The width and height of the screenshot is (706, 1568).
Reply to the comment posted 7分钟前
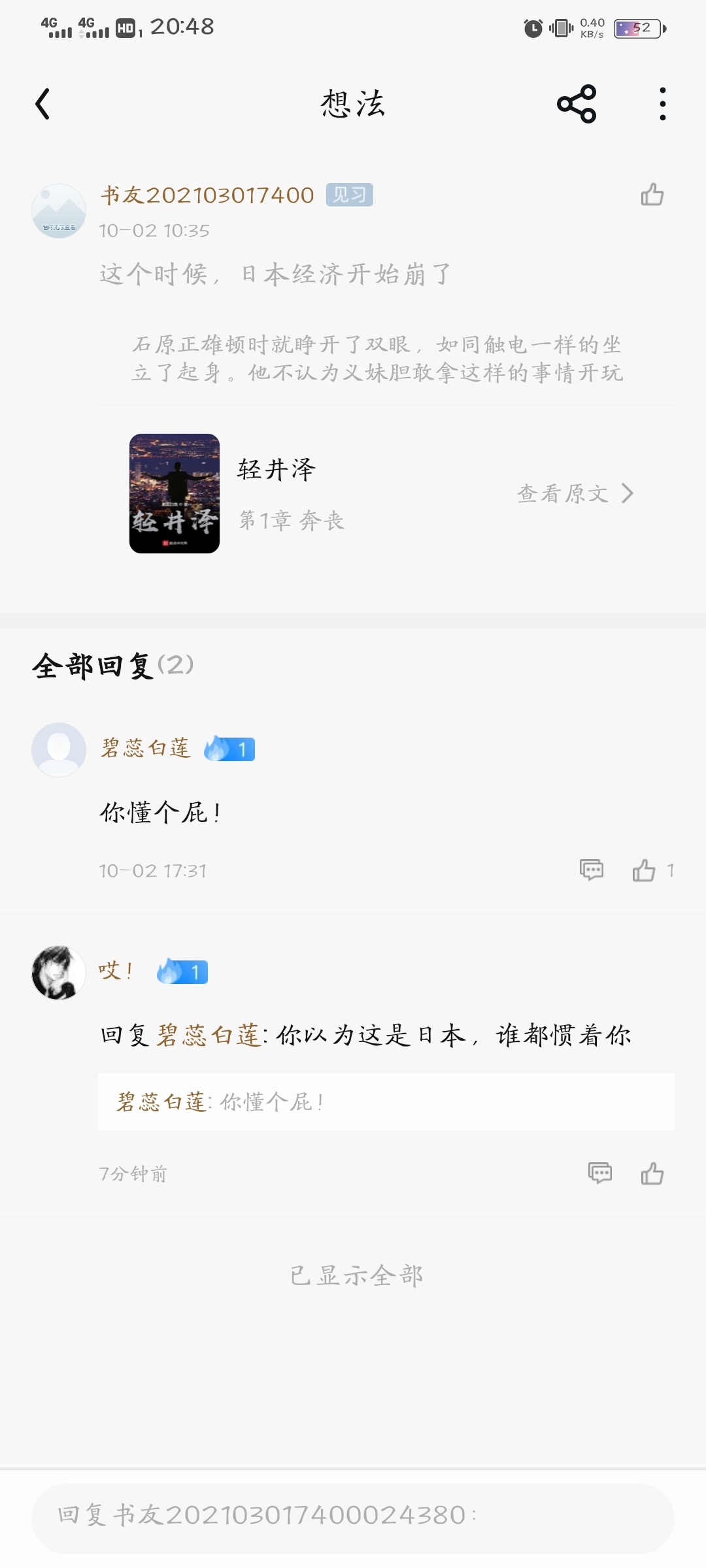[x=599, y=1173]
